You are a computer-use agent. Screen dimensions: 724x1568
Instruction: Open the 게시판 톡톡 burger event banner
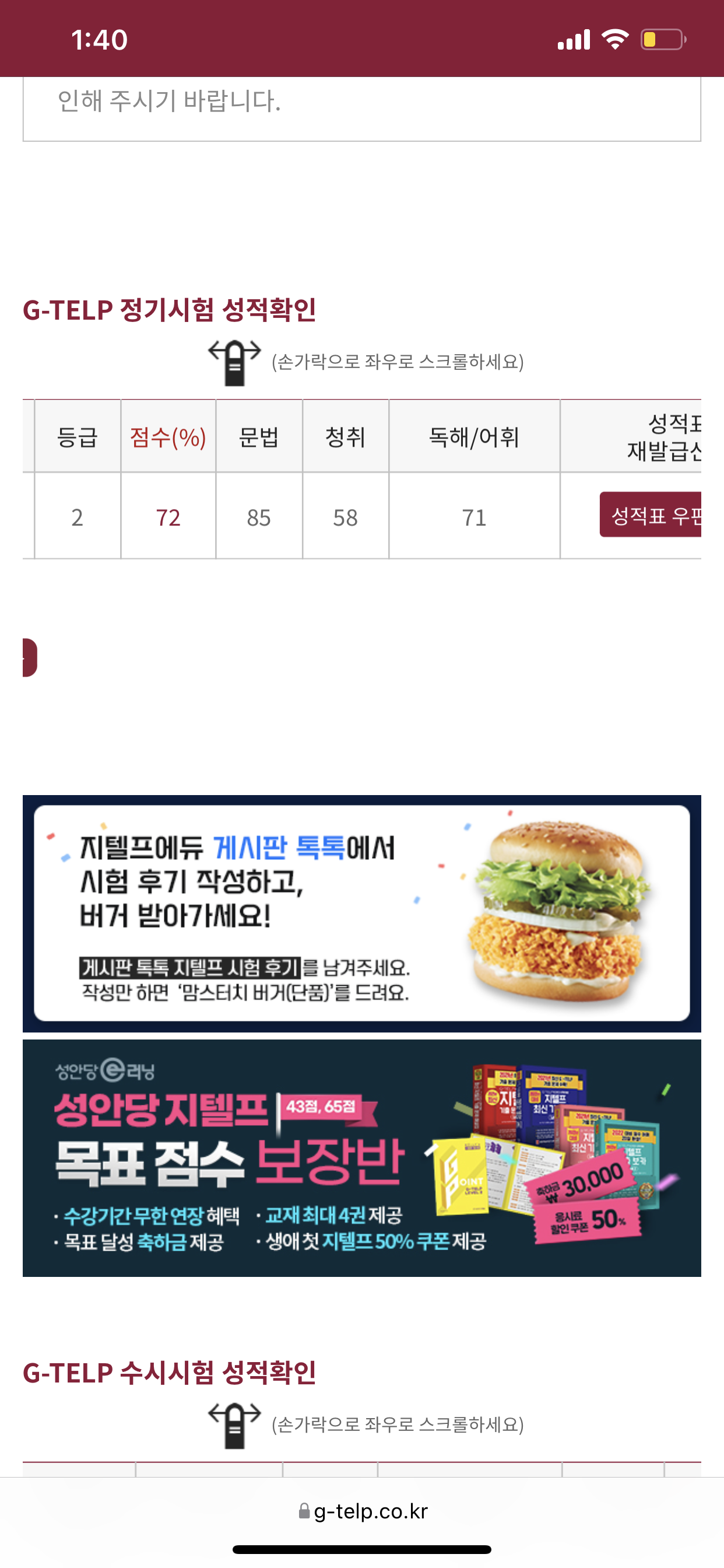(x=361, y=913)
